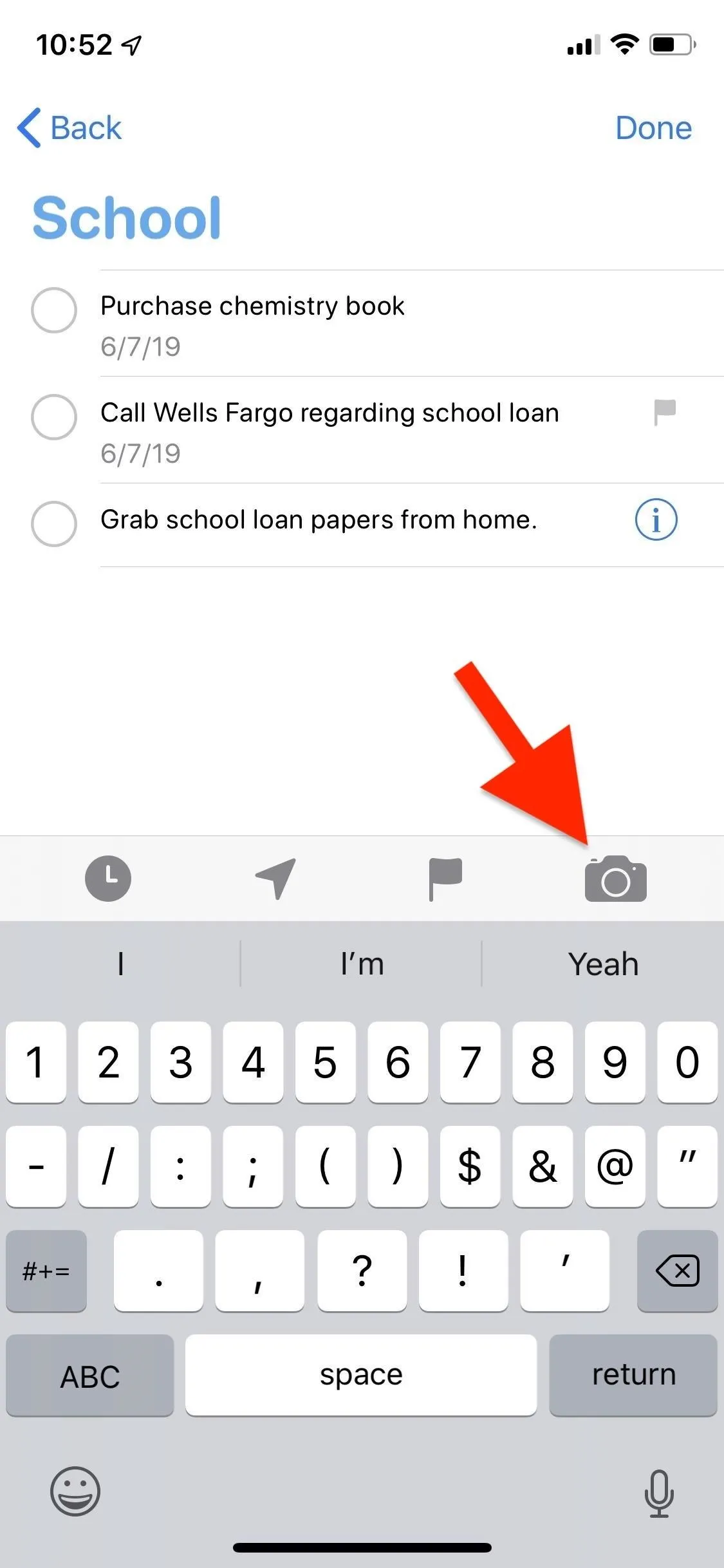Insert the suggestion "Yeah"
Viewport: 724px width, 1568px height.
coord(603,964)
